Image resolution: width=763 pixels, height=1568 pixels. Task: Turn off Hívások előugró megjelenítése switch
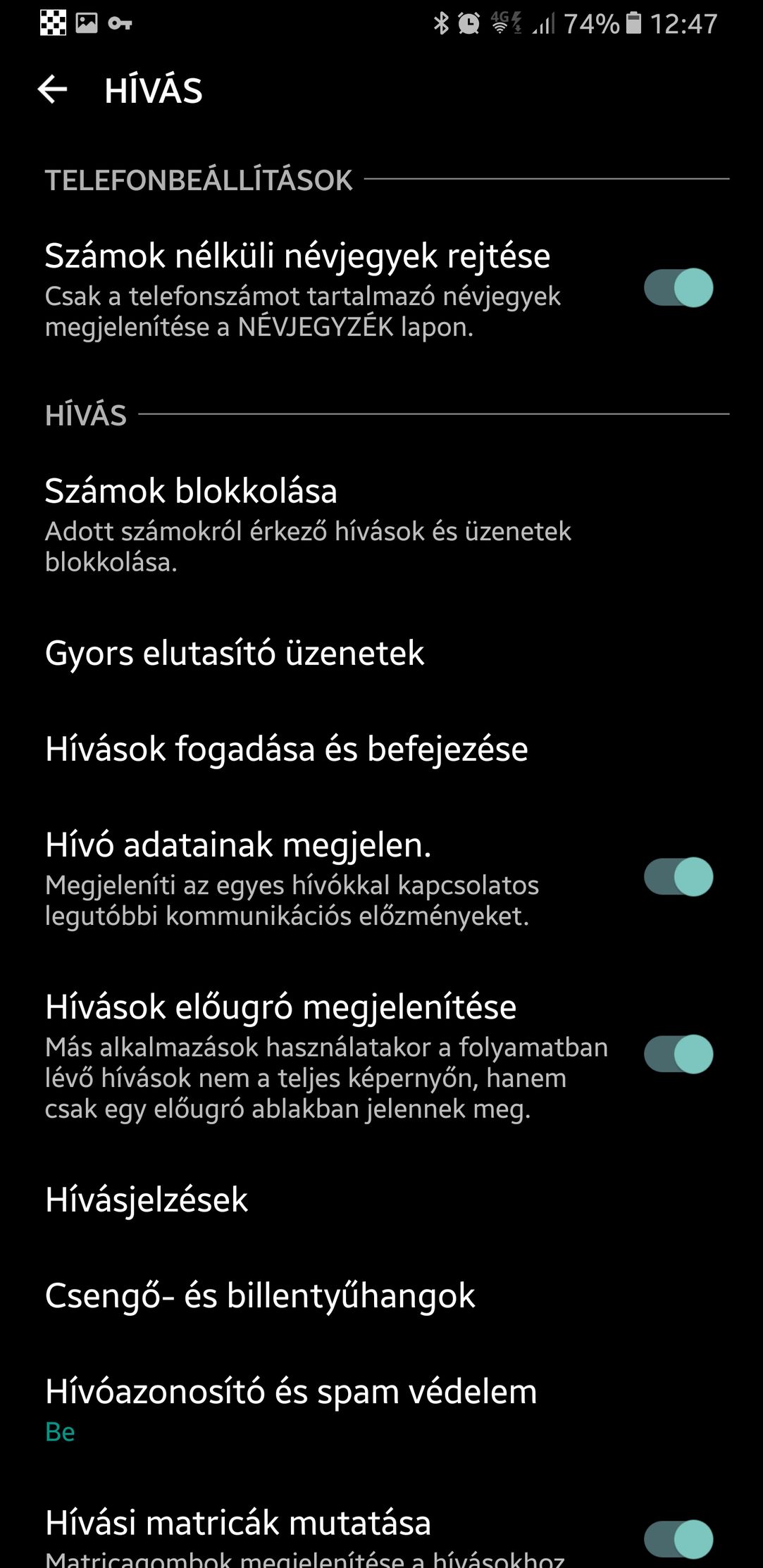pos(678,1054)
